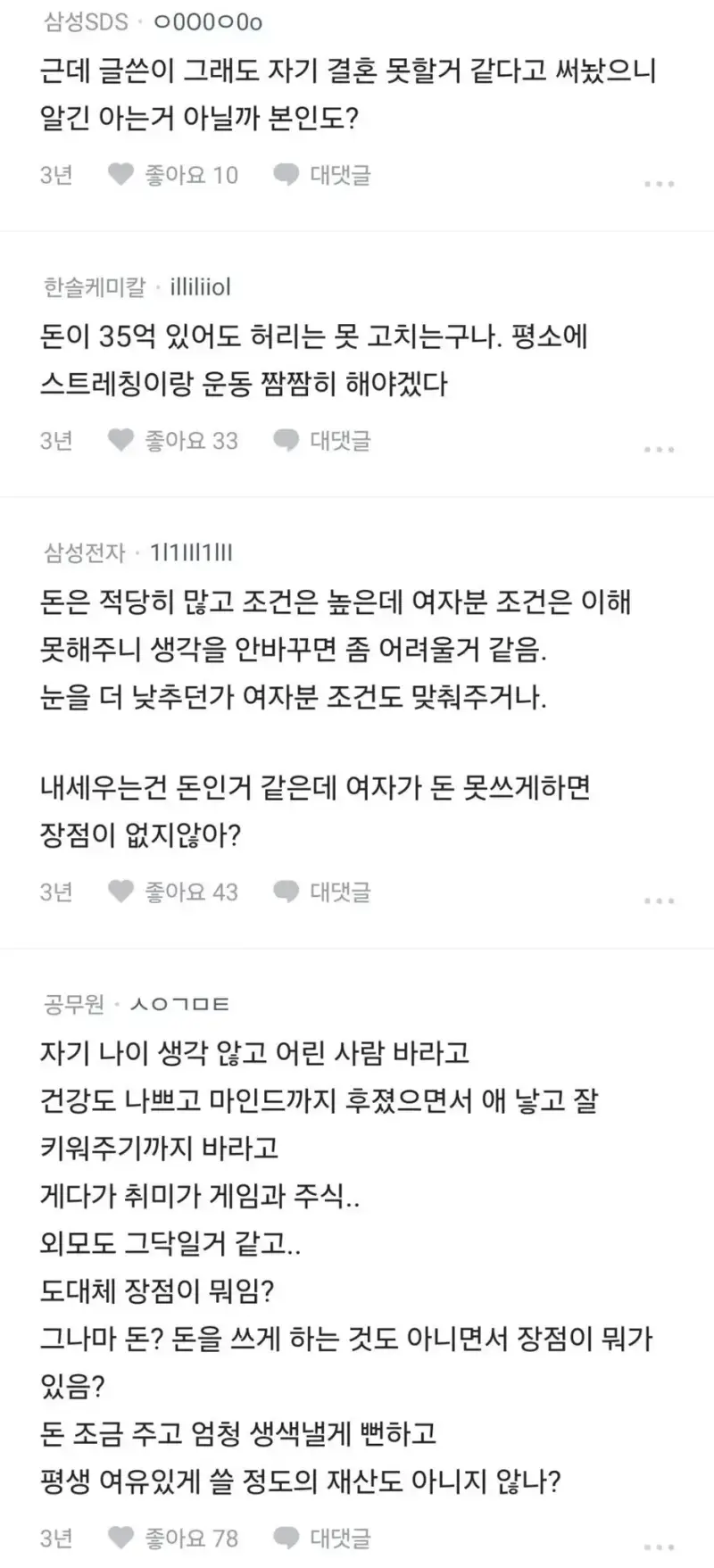Tap 대댓글 under the 공무원 comment
714x1568 pixels.
tap(321, 1538)
